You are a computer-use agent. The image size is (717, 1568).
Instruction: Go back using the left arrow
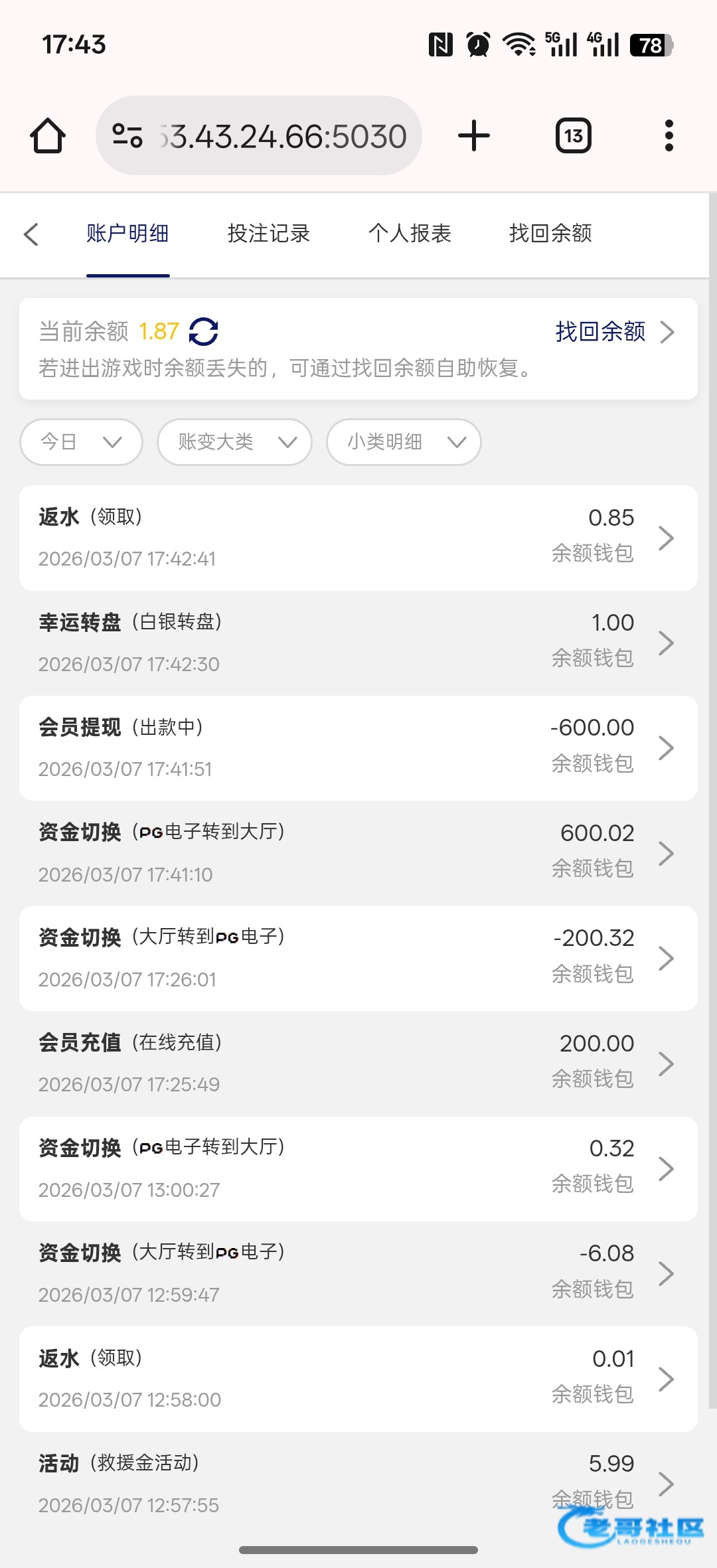[x=31, y=234]
